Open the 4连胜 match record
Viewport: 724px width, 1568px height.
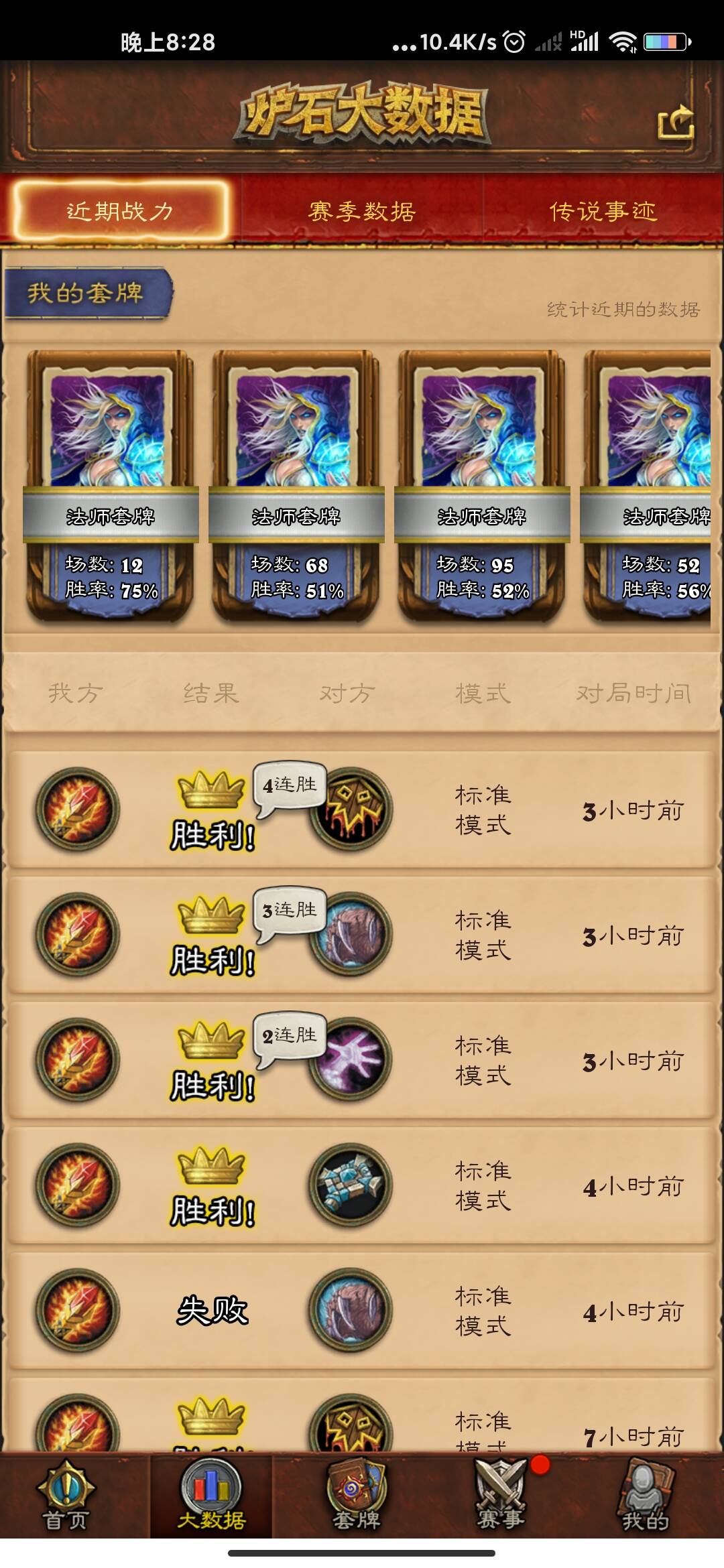[362, 809]
